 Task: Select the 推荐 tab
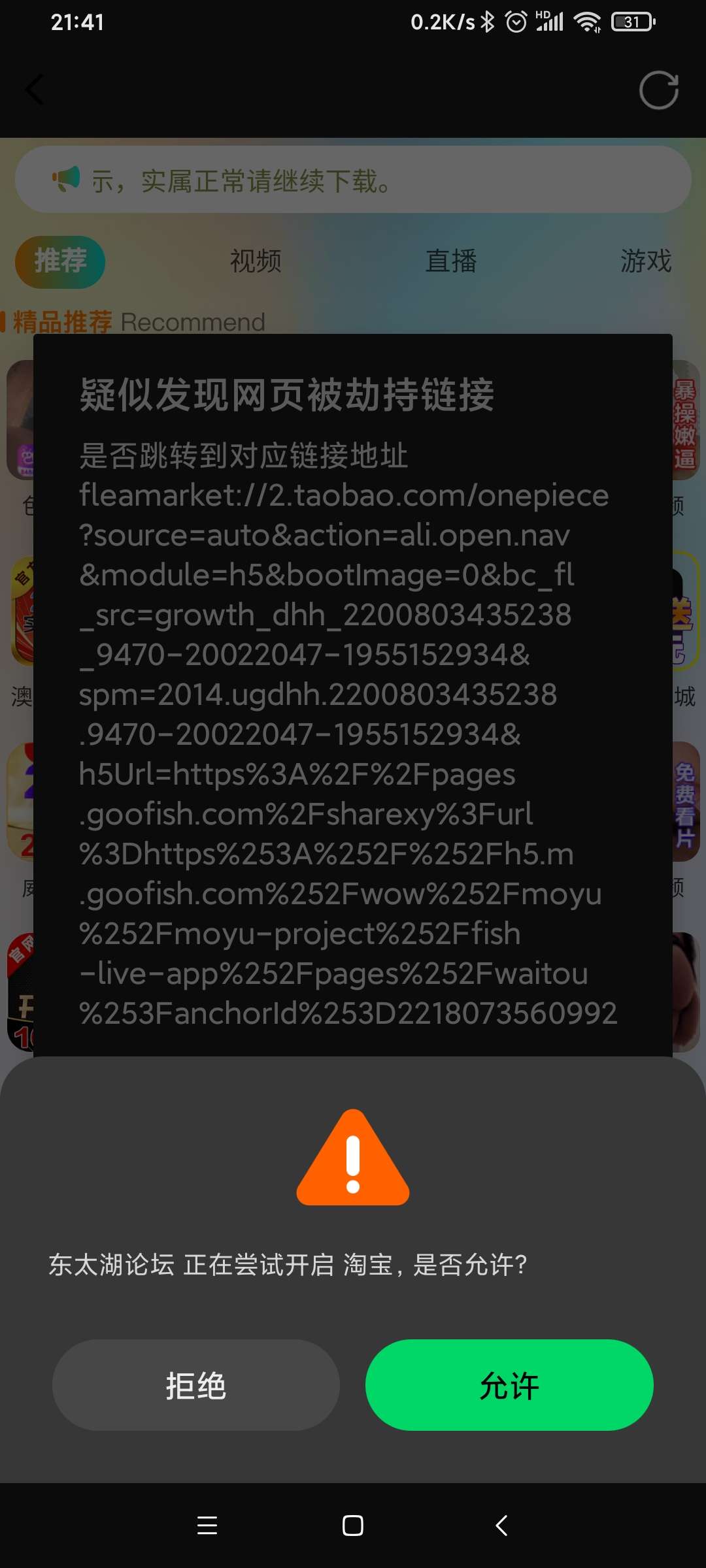[x=60, y=261]
